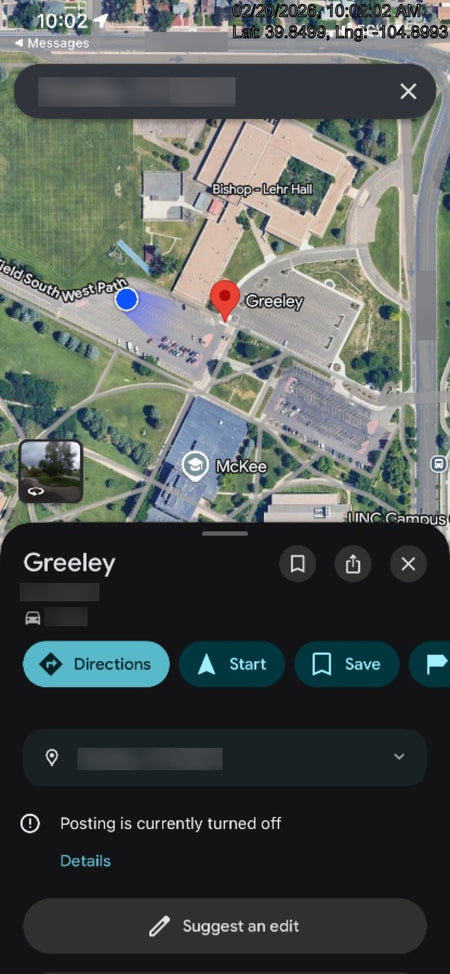The height and width of the screenshot is (974, 450).
Task: Clear the search bar with the X
Action: [x=408, y=92]
